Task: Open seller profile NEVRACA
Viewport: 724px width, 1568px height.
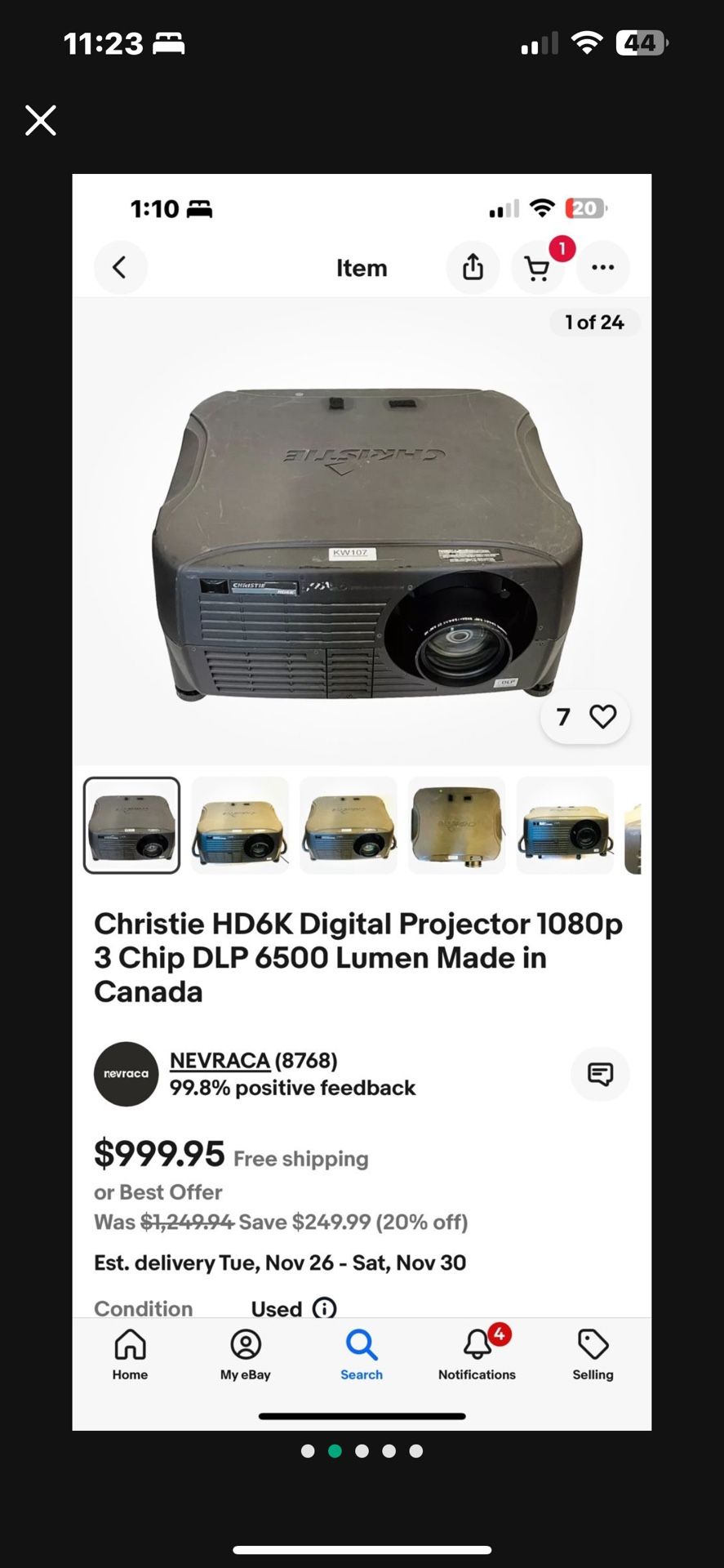Action: (x=219, y=1060)
